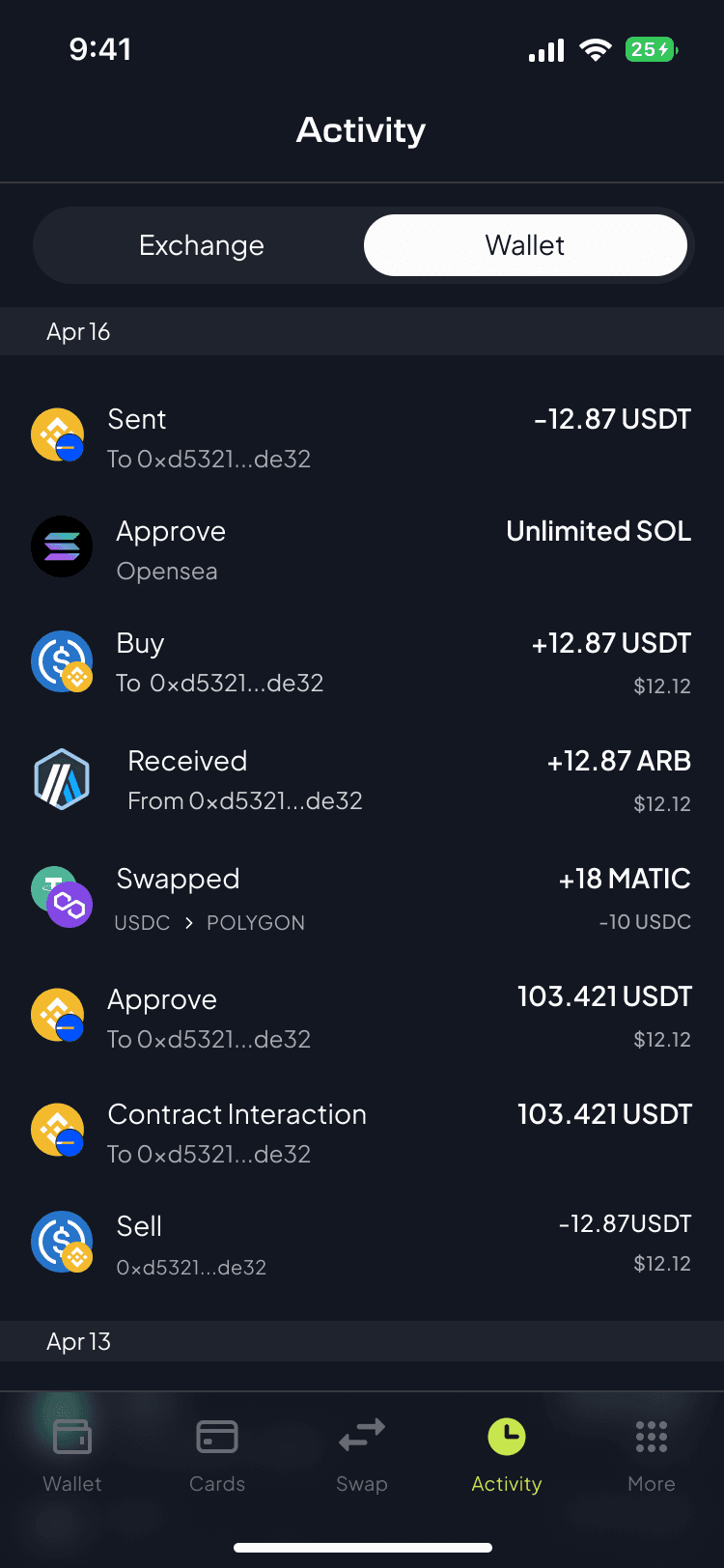The width and height of the screenshot is (724, 1568).
Task: Select the Wallet segment
Action: 524,245
